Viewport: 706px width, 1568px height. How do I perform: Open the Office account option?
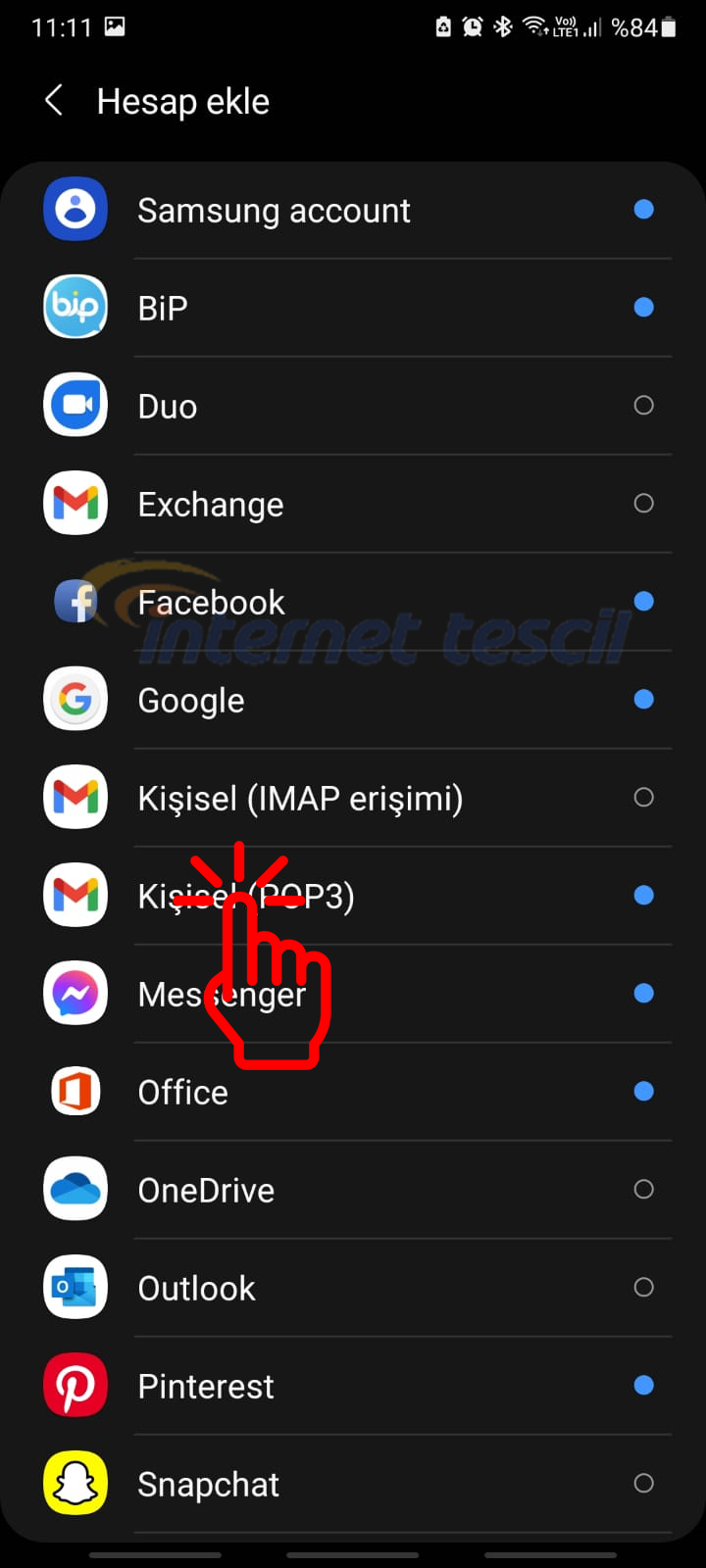point(353,1092)
